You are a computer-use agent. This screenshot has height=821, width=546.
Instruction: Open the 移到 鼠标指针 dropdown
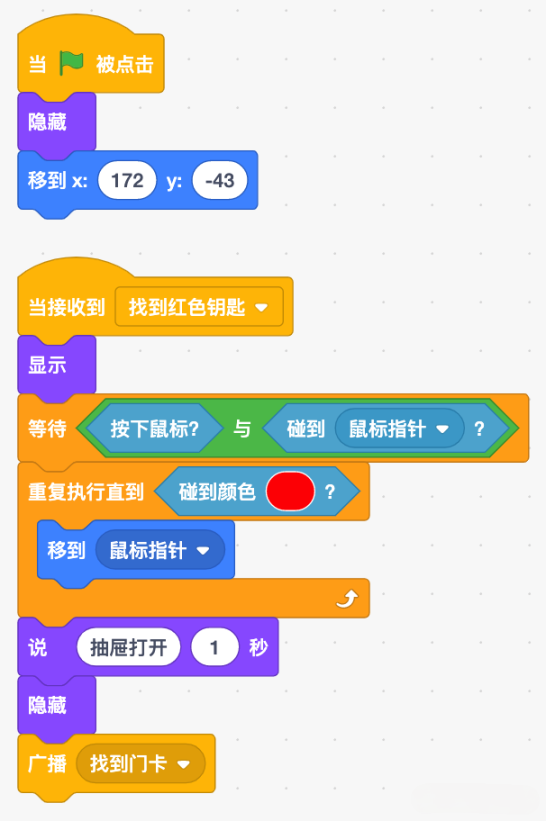(160, 550)
